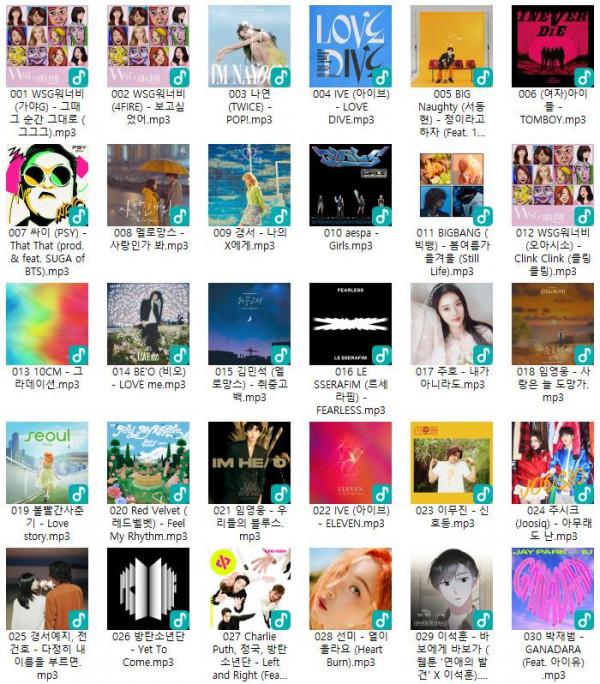The width and height of the screenshot is (600, 684).
Task: Play 020 Red Velvet Feel My Rhythm.mp3
Action: pos(148,463)
